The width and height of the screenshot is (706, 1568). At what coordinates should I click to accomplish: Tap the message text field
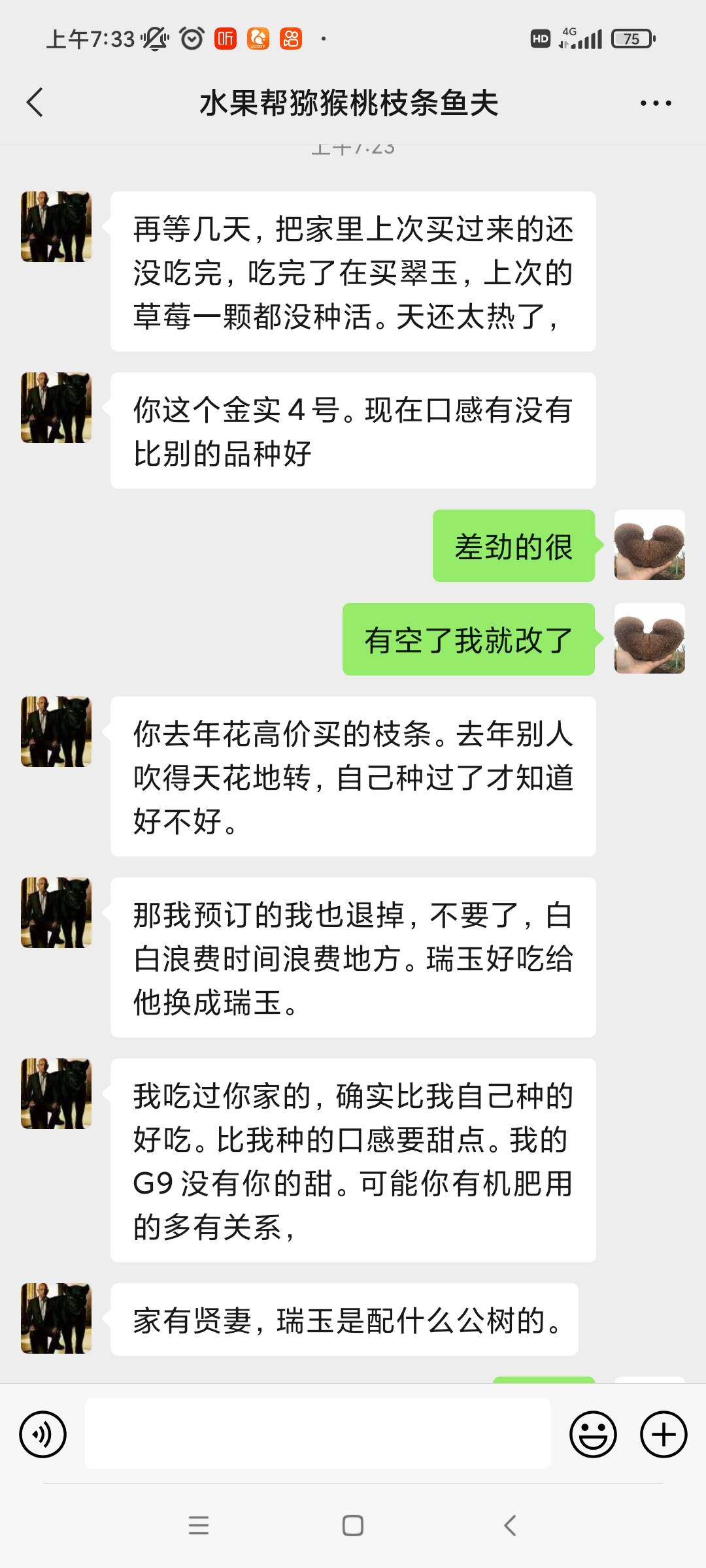pyautogui.click(x=318, y=1433)
